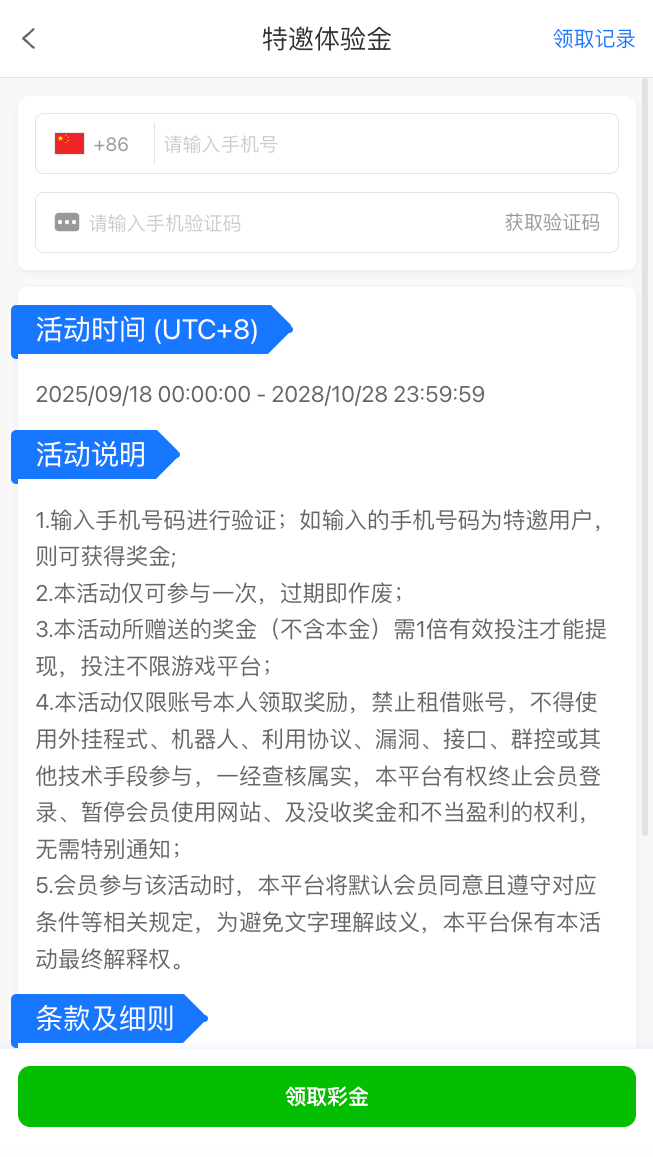Open 领取记录 claim records
This screenshot has width=653, height=1157.
[594, 39]
